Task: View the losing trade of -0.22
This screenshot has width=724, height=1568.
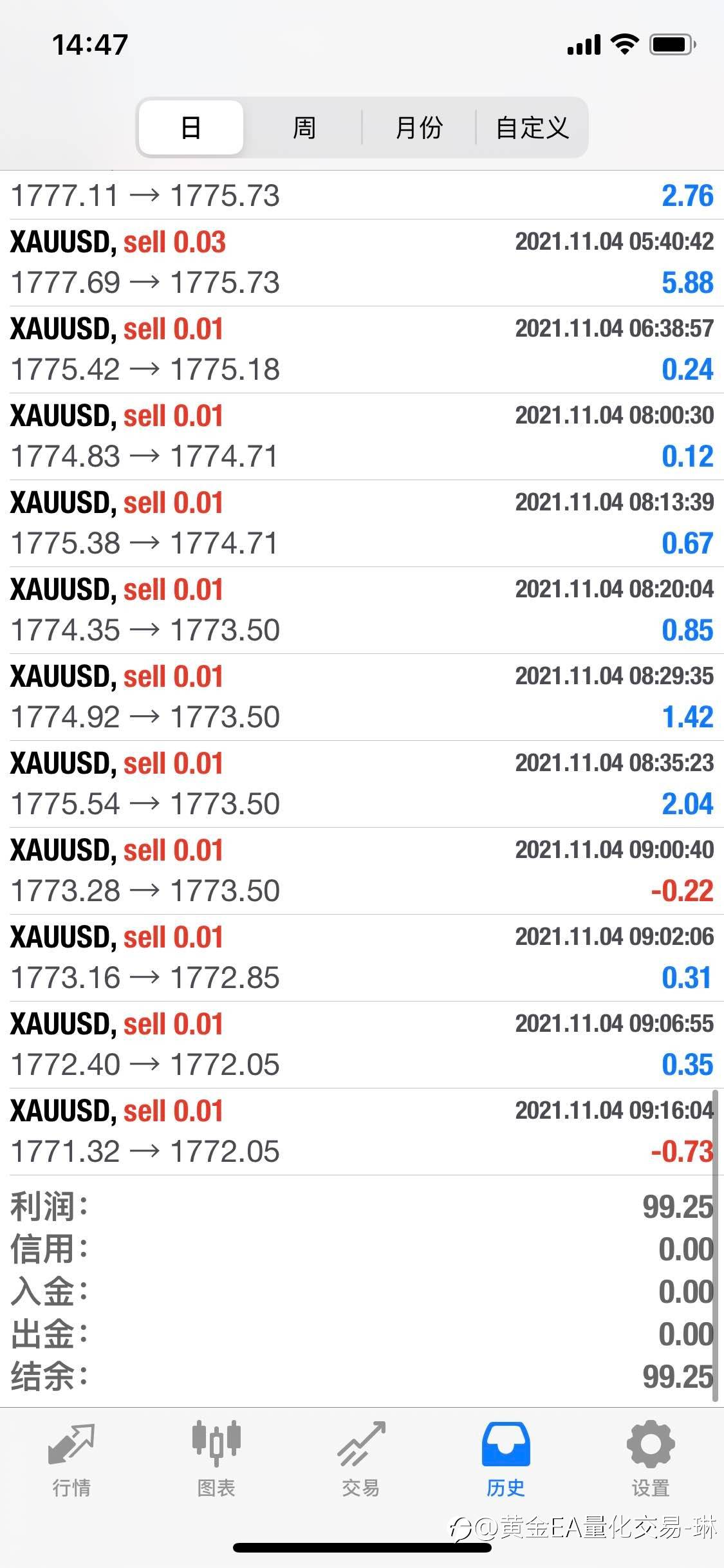Action: click(x=362, y=871)
